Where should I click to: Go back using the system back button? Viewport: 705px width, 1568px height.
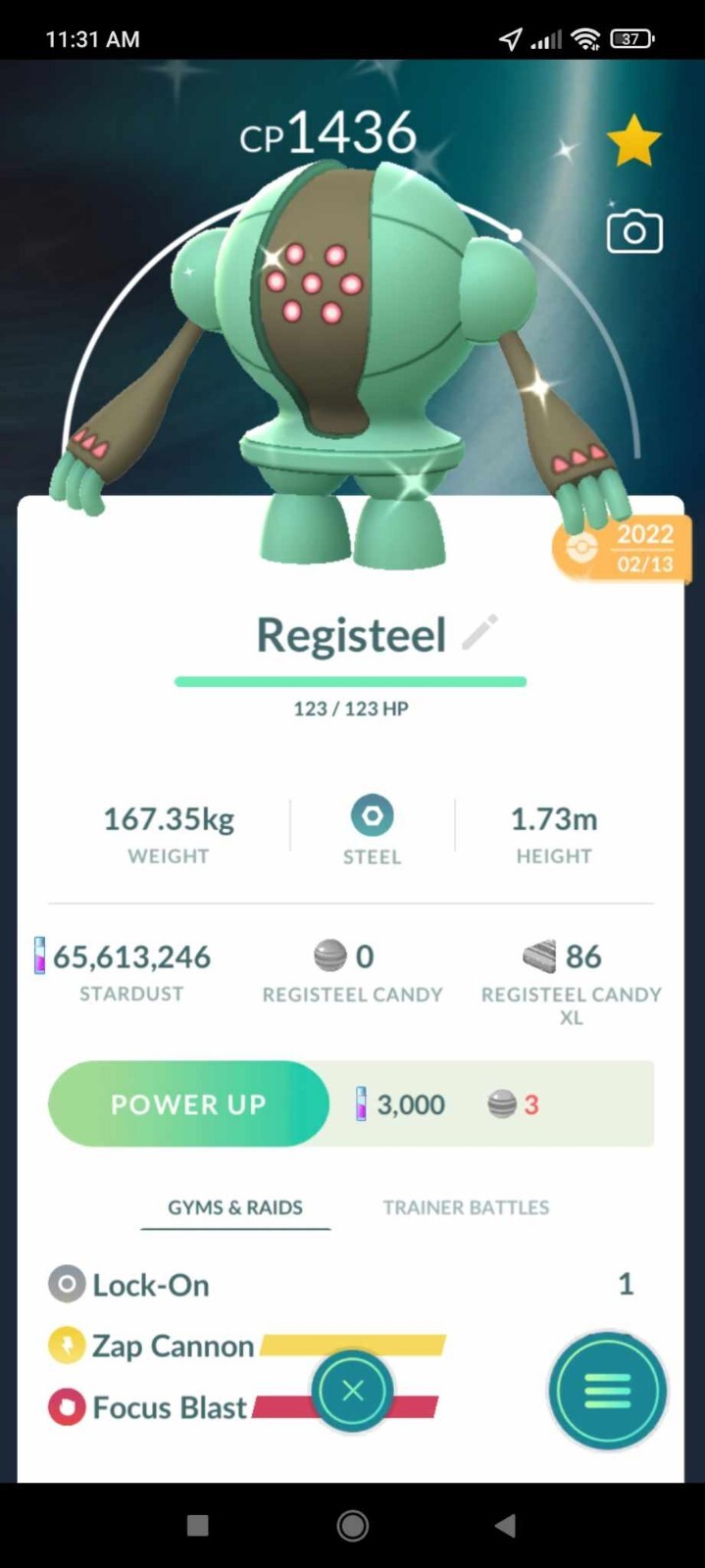505,1525
